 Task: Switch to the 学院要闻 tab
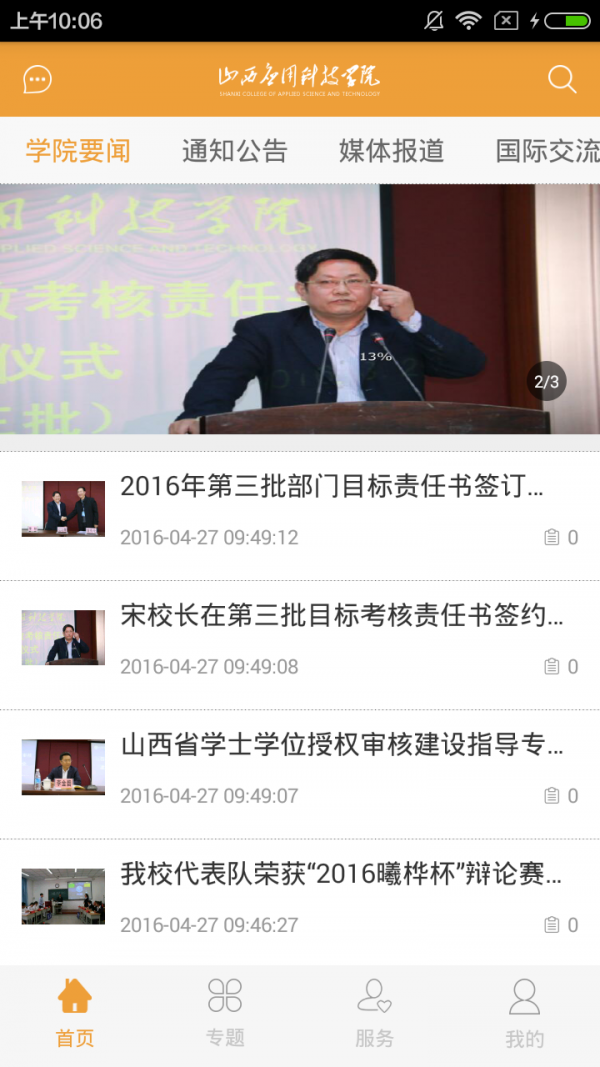click(78, 151)
